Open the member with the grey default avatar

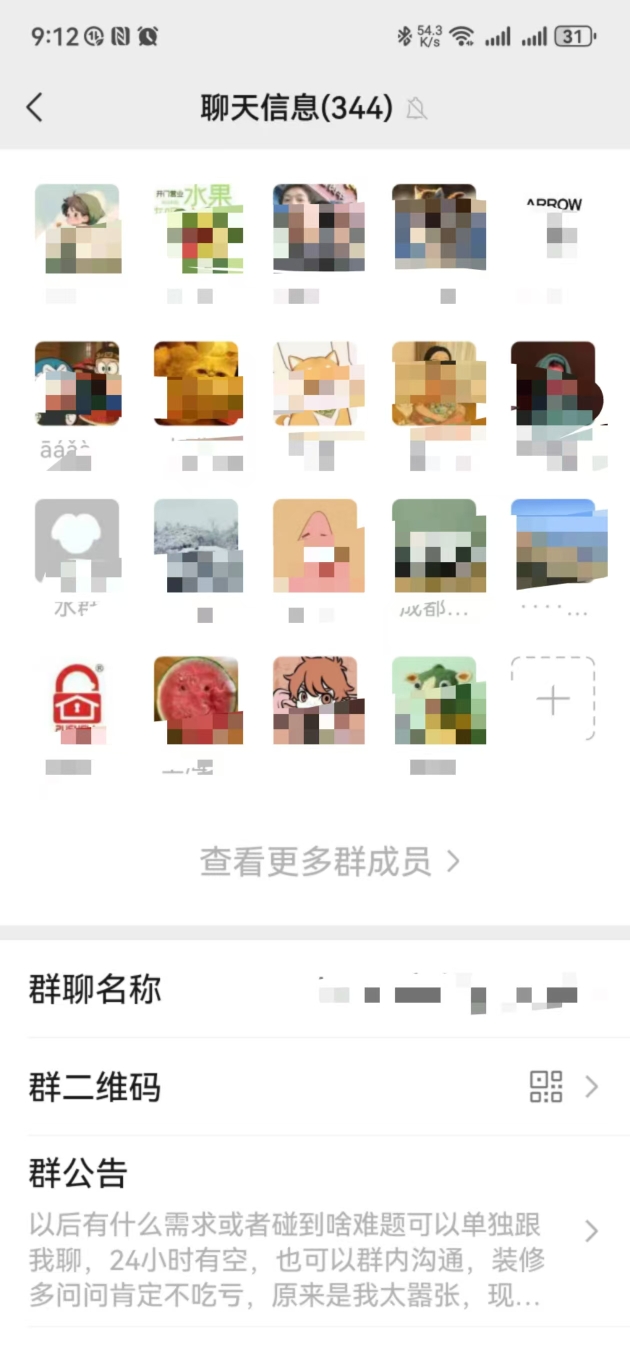pos(77,543)
